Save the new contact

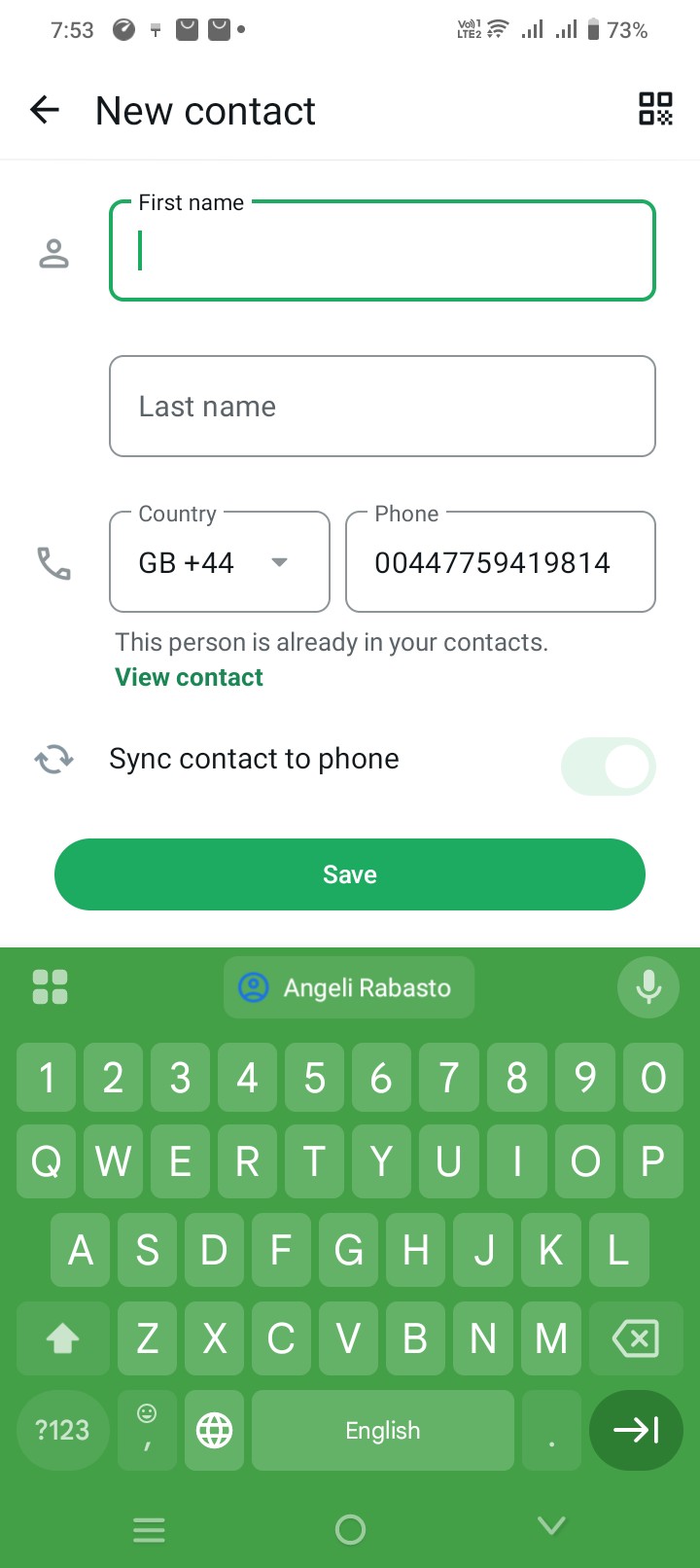point(350,874)
